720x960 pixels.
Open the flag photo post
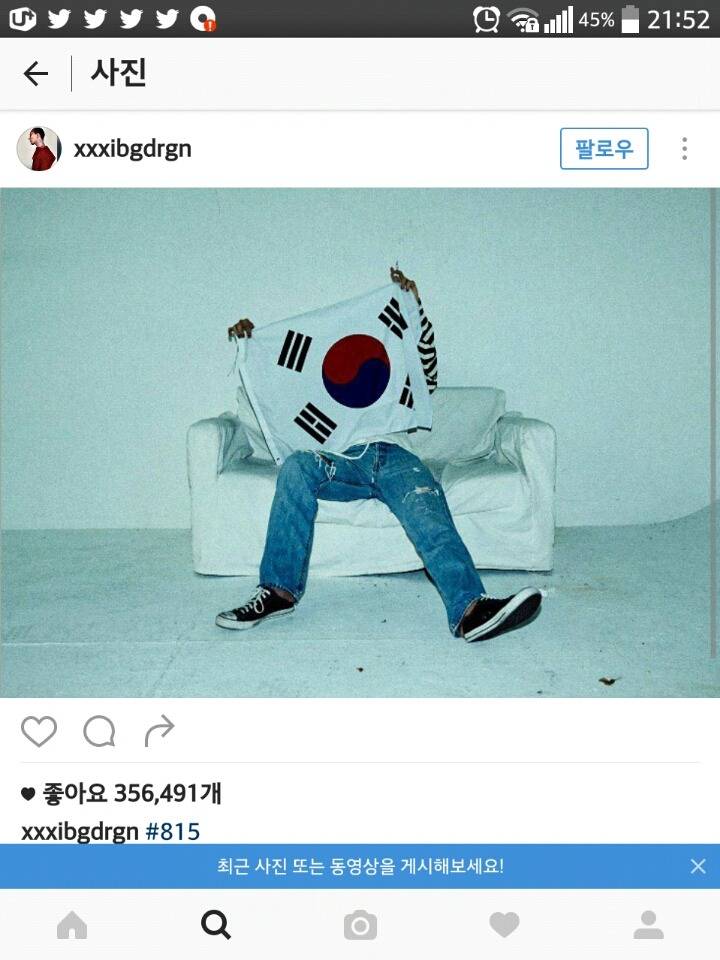pos(360,442)
